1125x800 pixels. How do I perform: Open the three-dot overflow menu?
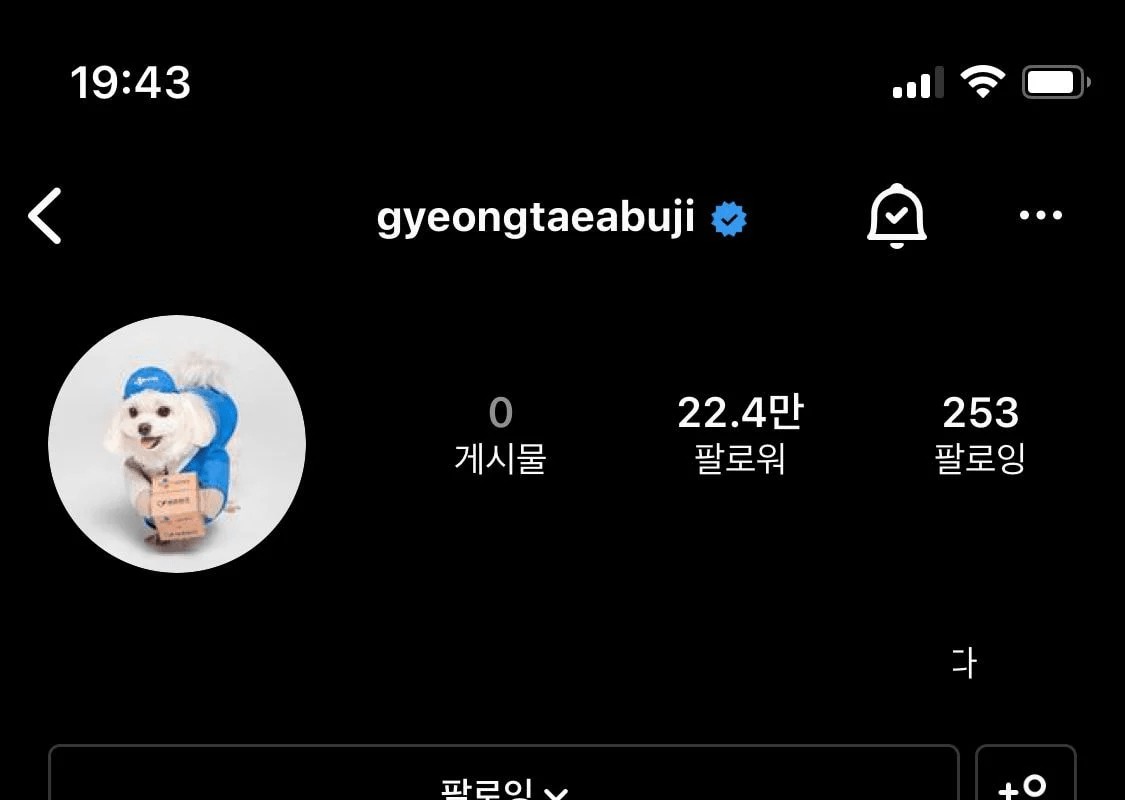click(1040, 216)
